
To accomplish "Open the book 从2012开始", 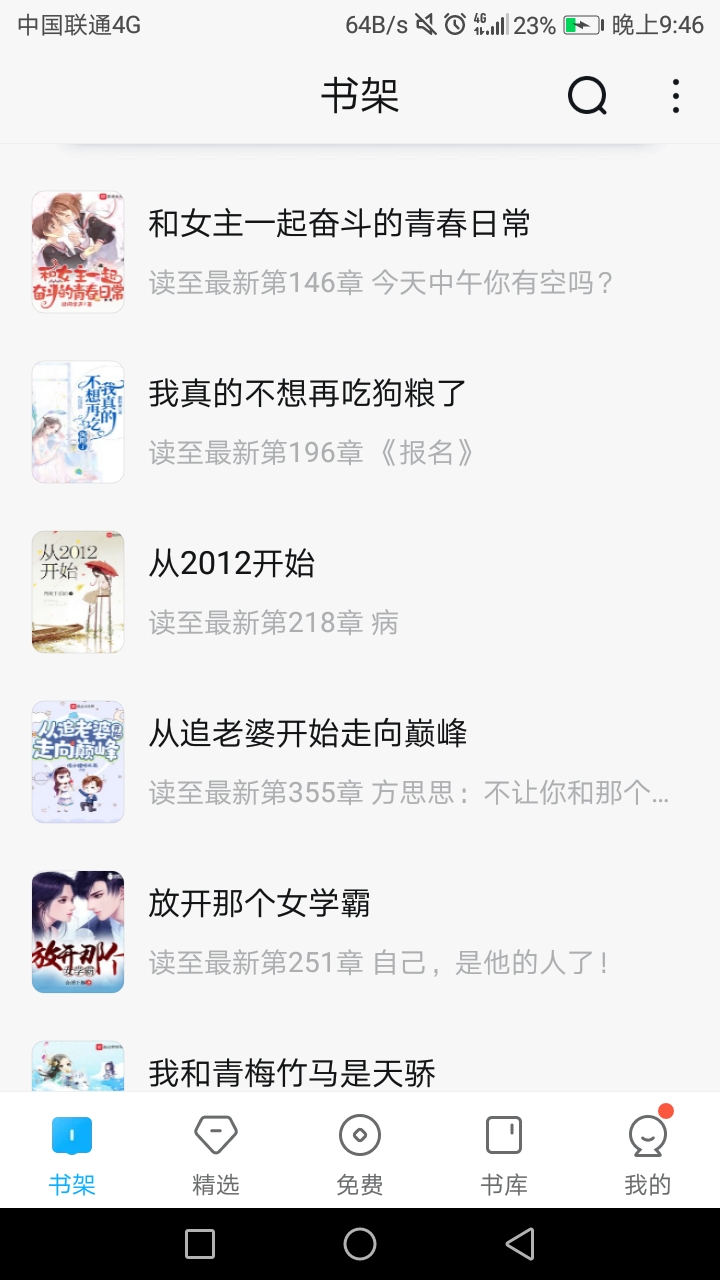I will click(232, 564).
